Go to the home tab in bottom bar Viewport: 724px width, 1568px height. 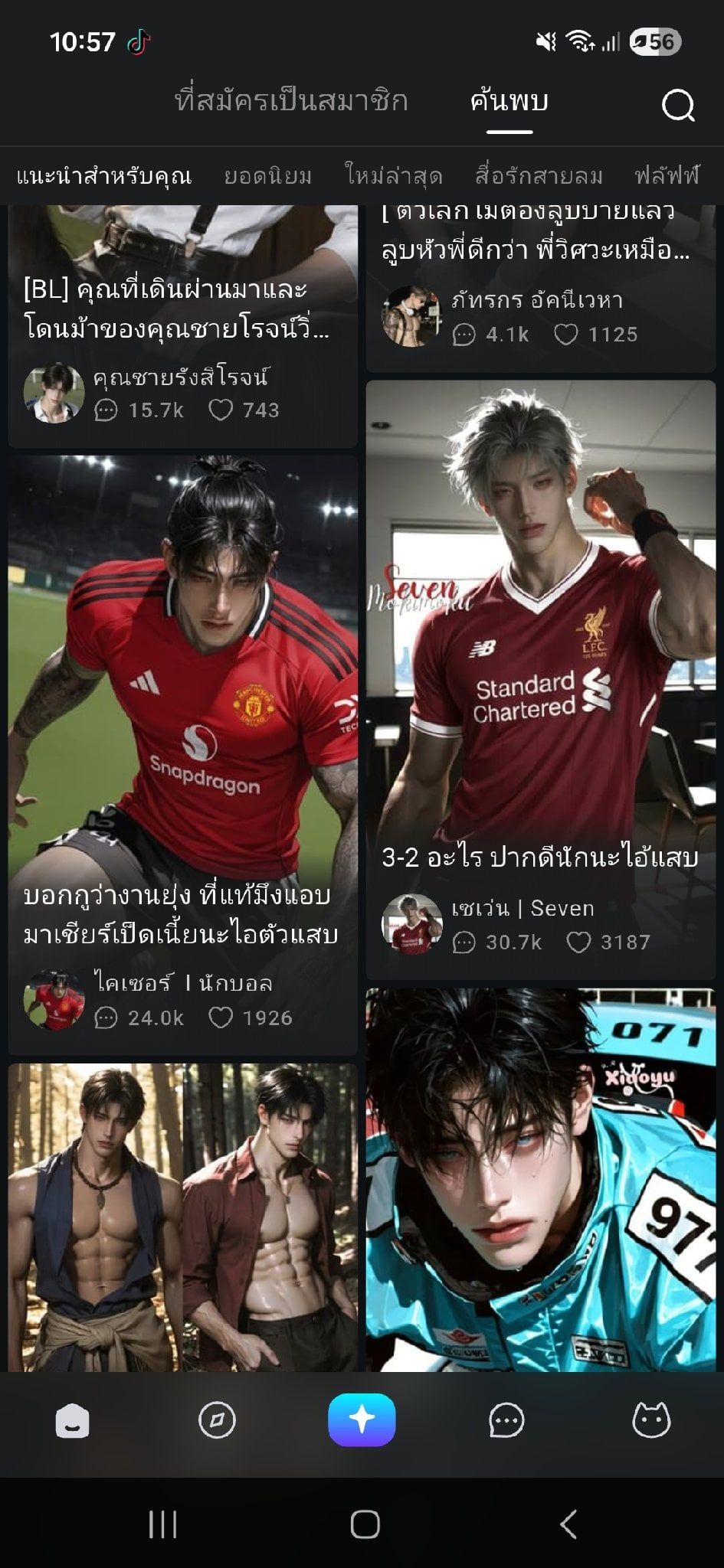pyautogui.click(x=73, y=1421)
